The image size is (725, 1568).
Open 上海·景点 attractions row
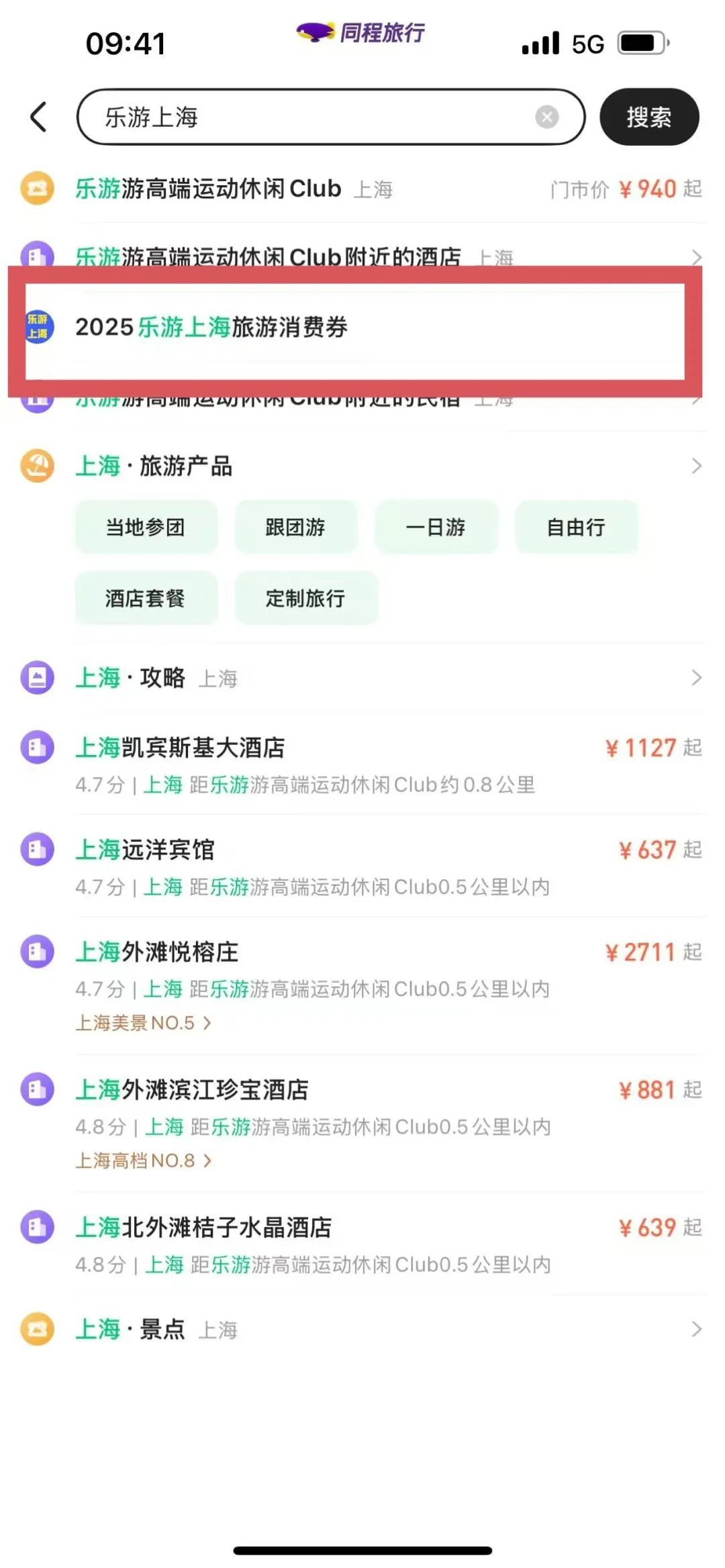tap(362, 1329)
